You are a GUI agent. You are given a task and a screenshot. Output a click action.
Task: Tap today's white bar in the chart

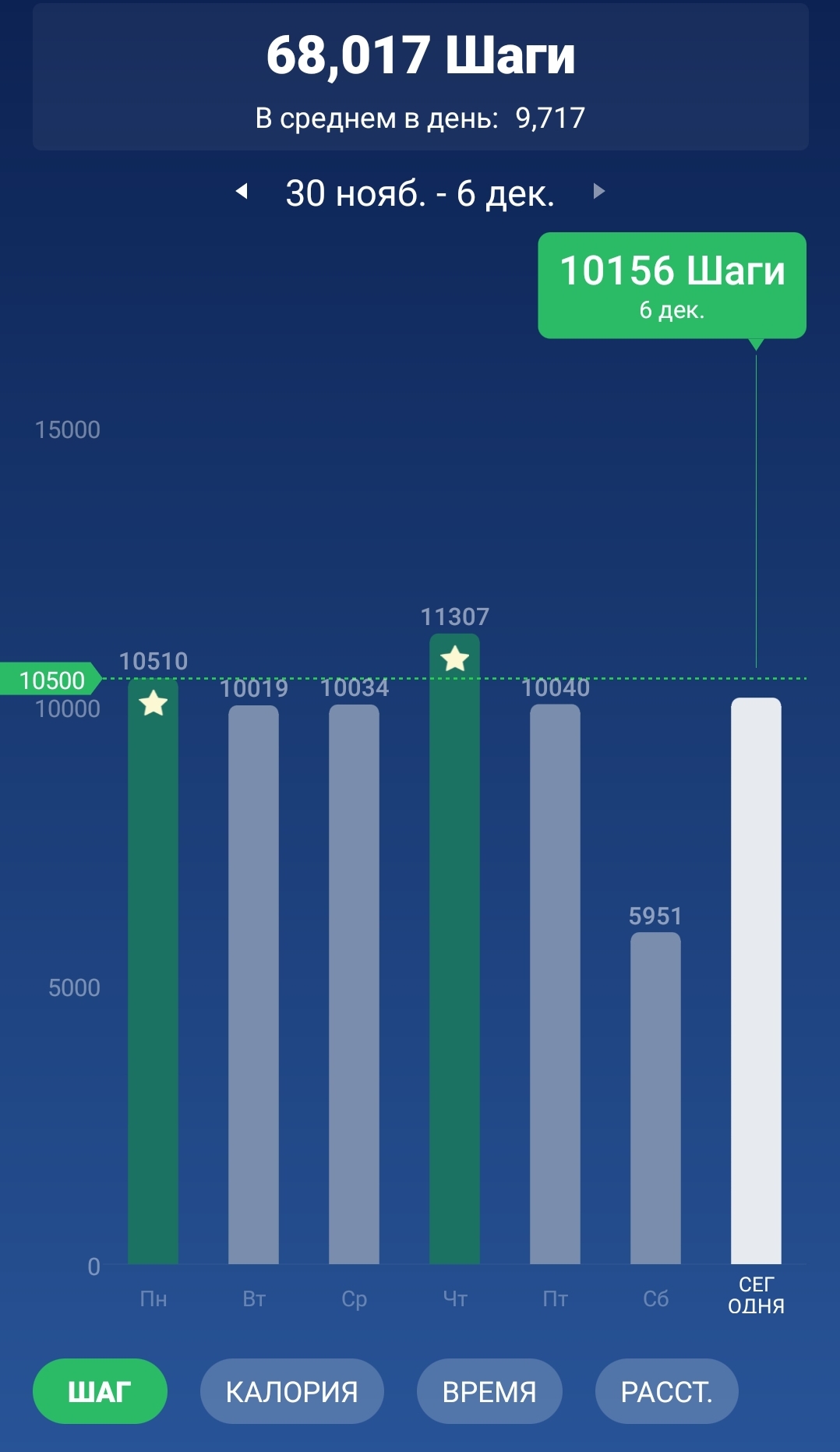pos(756,980)
